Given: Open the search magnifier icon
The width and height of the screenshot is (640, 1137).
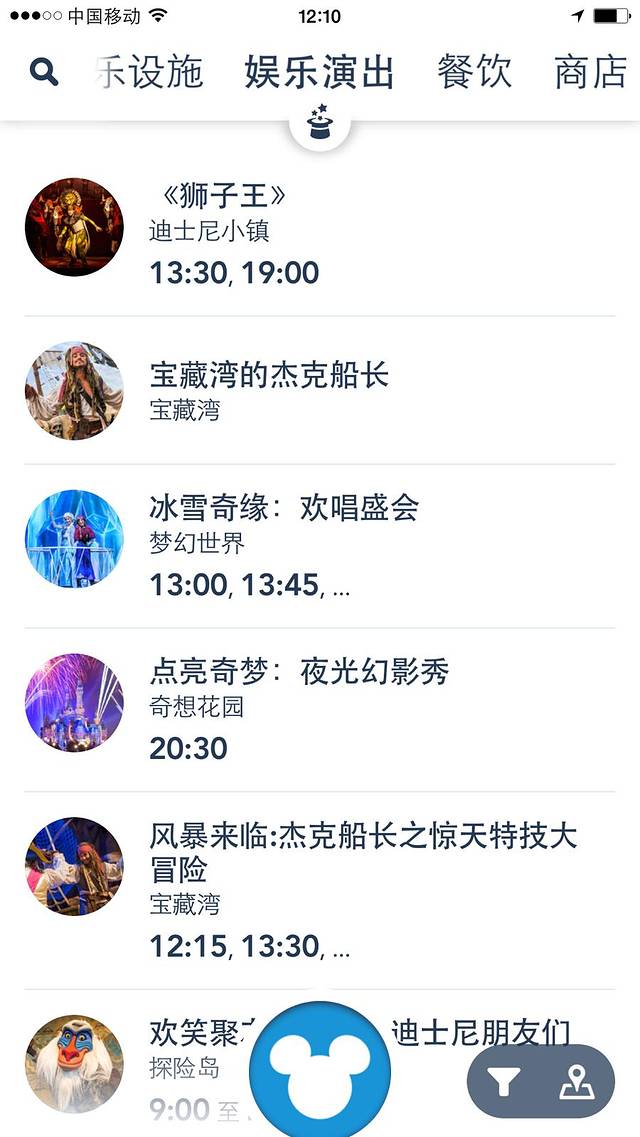Looking at the screenshot, I should (x=44, y=72).
